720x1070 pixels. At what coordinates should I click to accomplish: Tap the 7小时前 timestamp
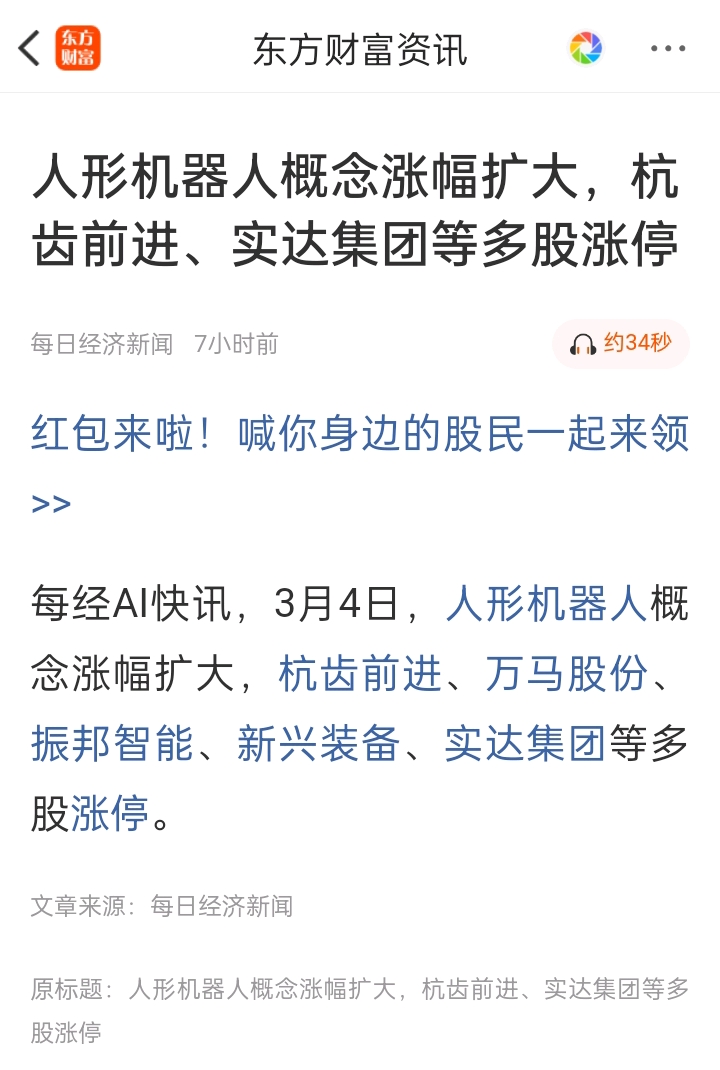238,344
